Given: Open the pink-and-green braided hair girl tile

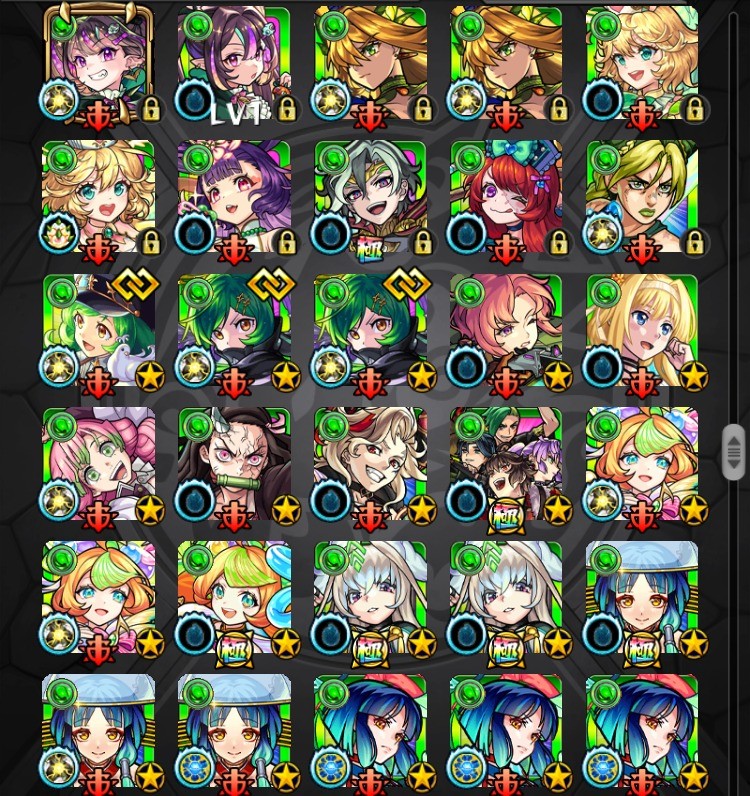Looking at the screenshot, I should coord(98,463).
